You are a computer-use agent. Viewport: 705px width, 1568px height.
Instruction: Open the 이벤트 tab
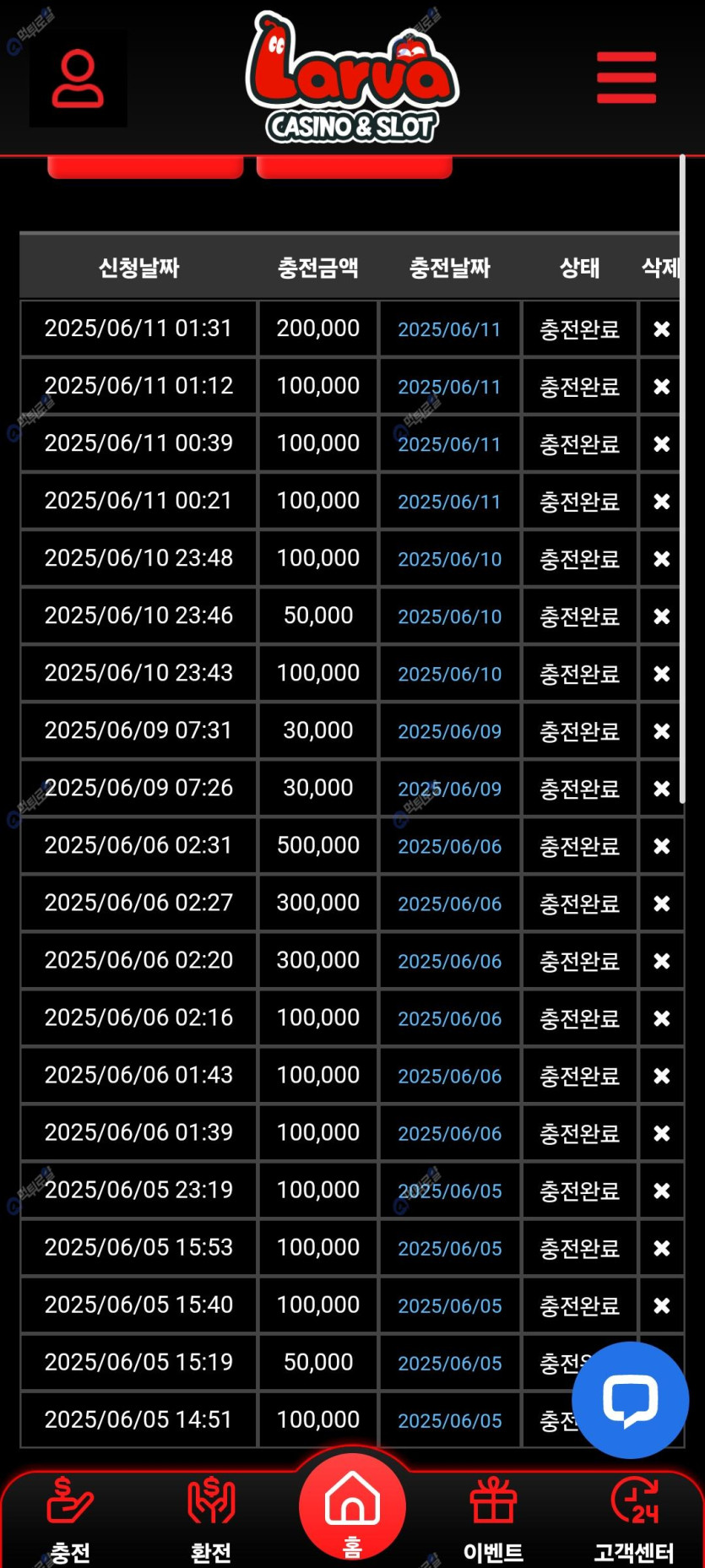[493, 1517]
